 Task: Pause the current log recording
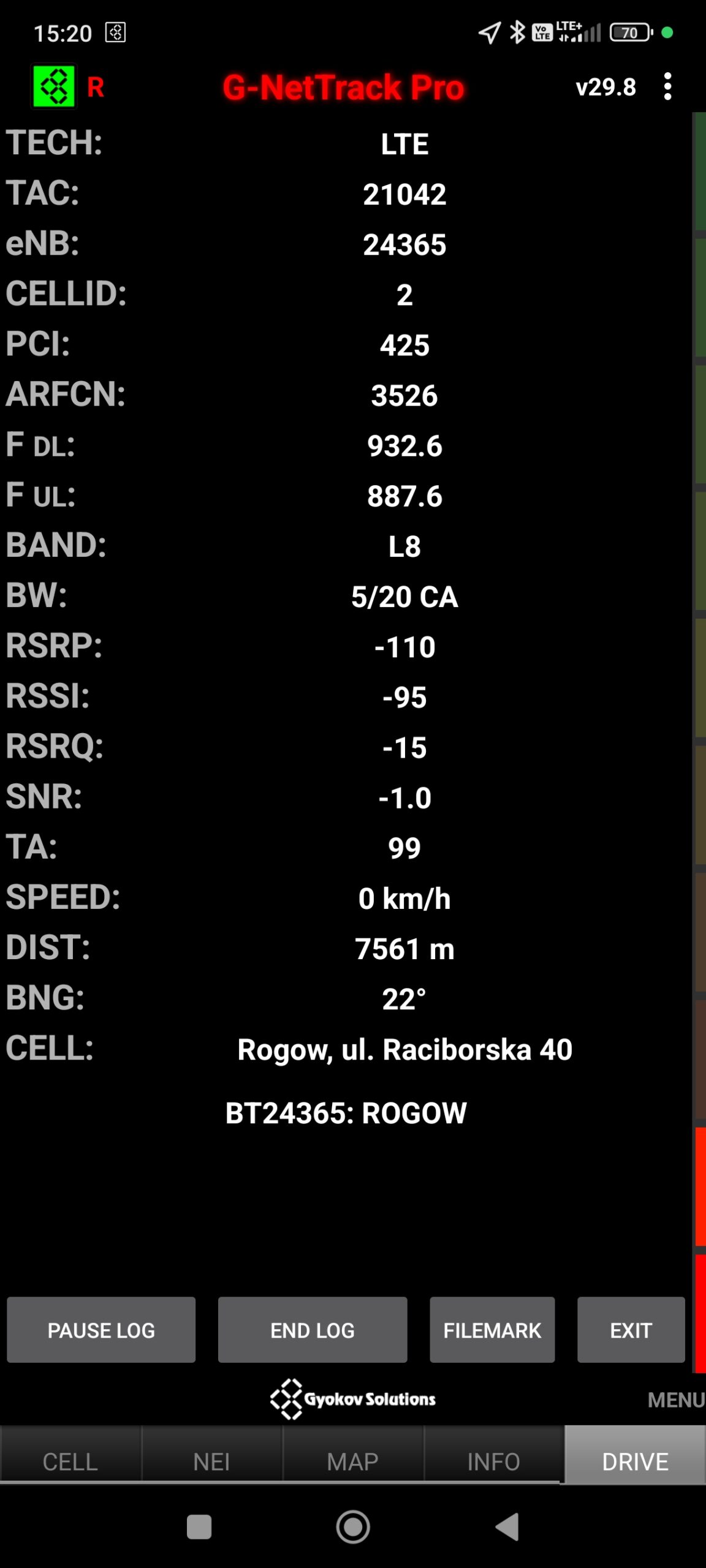(x=101, y=1330)
